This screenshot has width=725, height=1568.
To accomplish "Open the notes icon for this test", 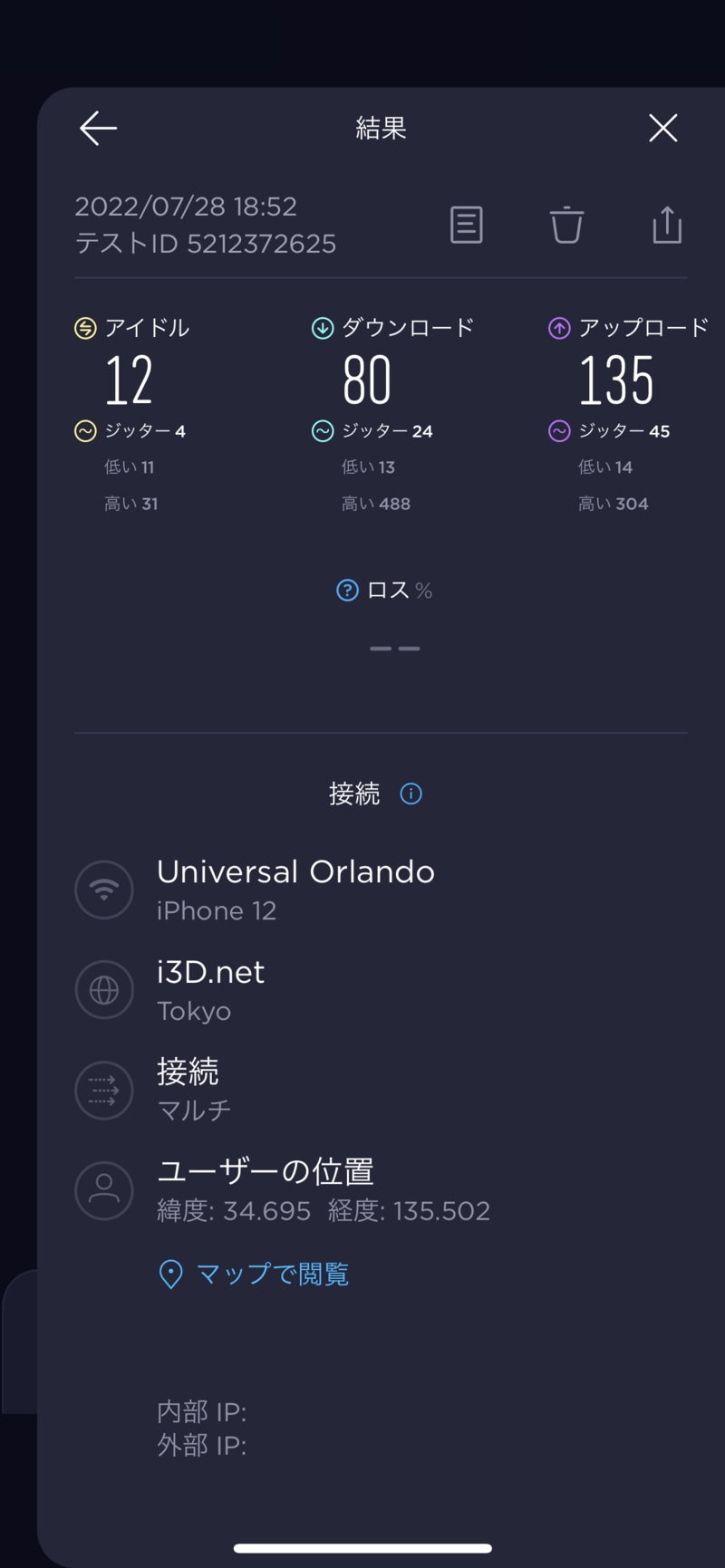I will coord(467,225).
